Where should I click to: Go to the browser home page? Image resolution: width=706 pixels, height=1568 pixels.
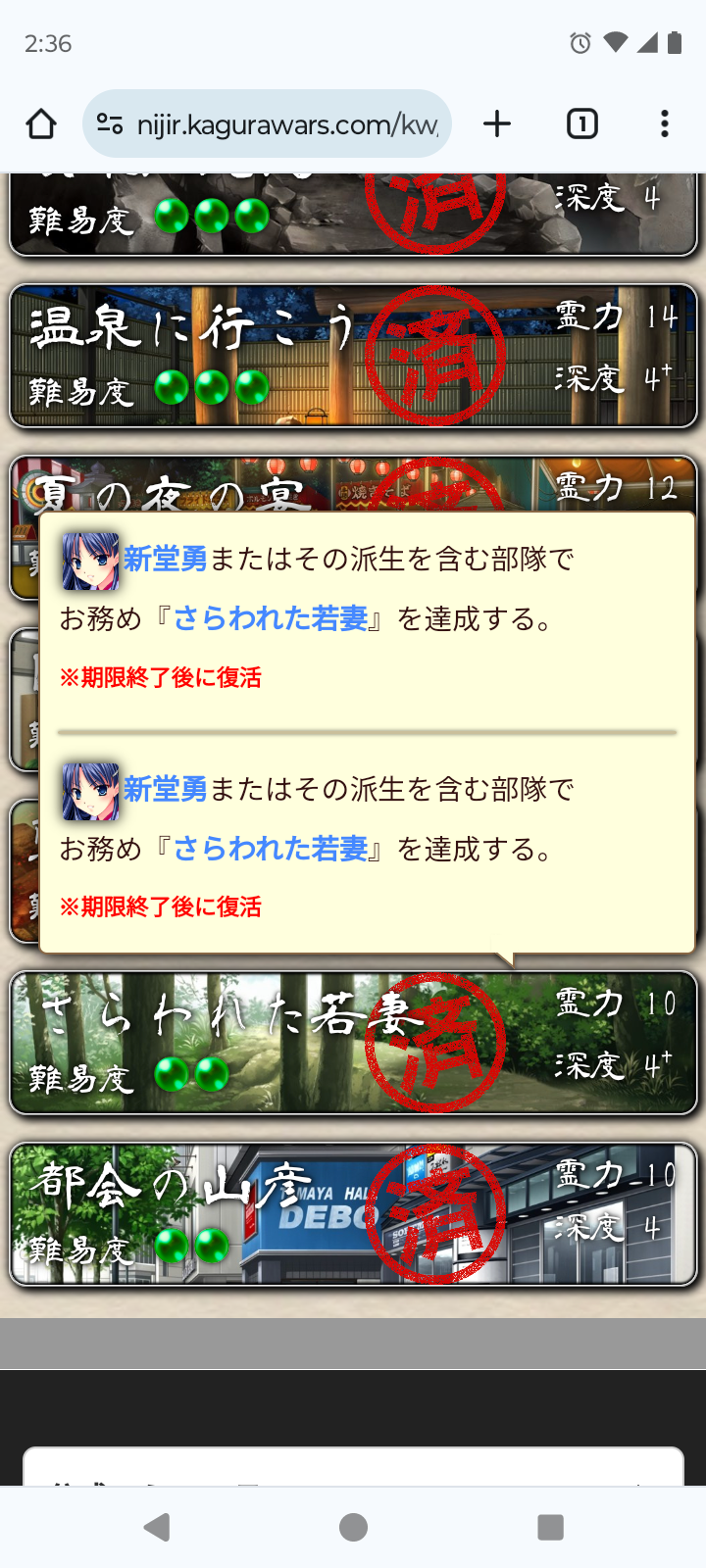pos(41,124)
